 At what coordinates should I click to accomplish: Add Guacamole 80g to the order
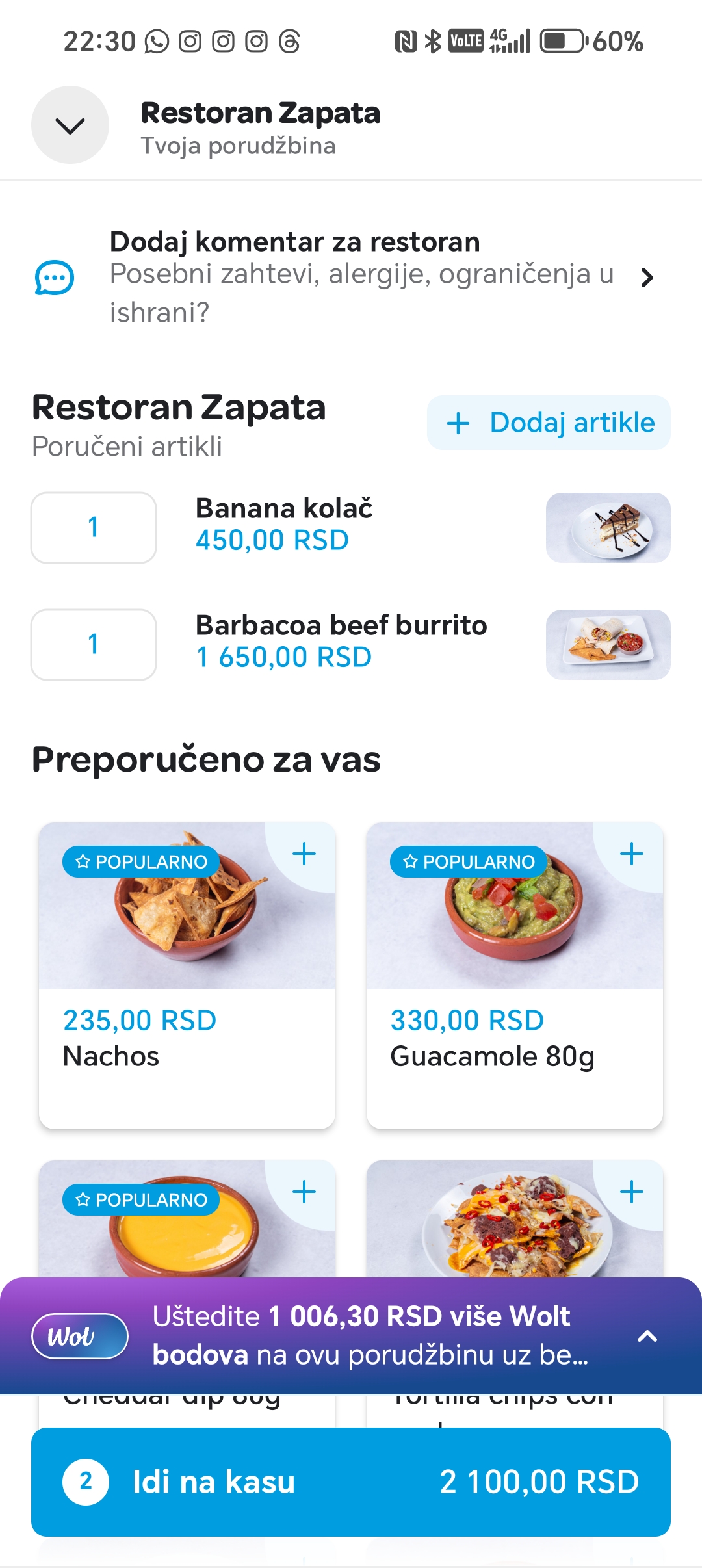click(632, 854)
